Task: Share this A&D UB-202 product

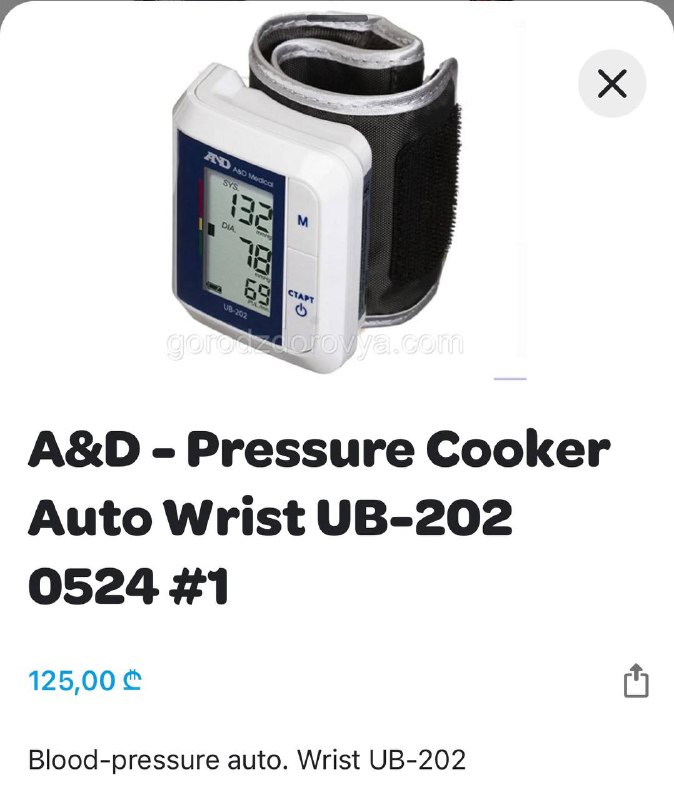Action: 636,682
